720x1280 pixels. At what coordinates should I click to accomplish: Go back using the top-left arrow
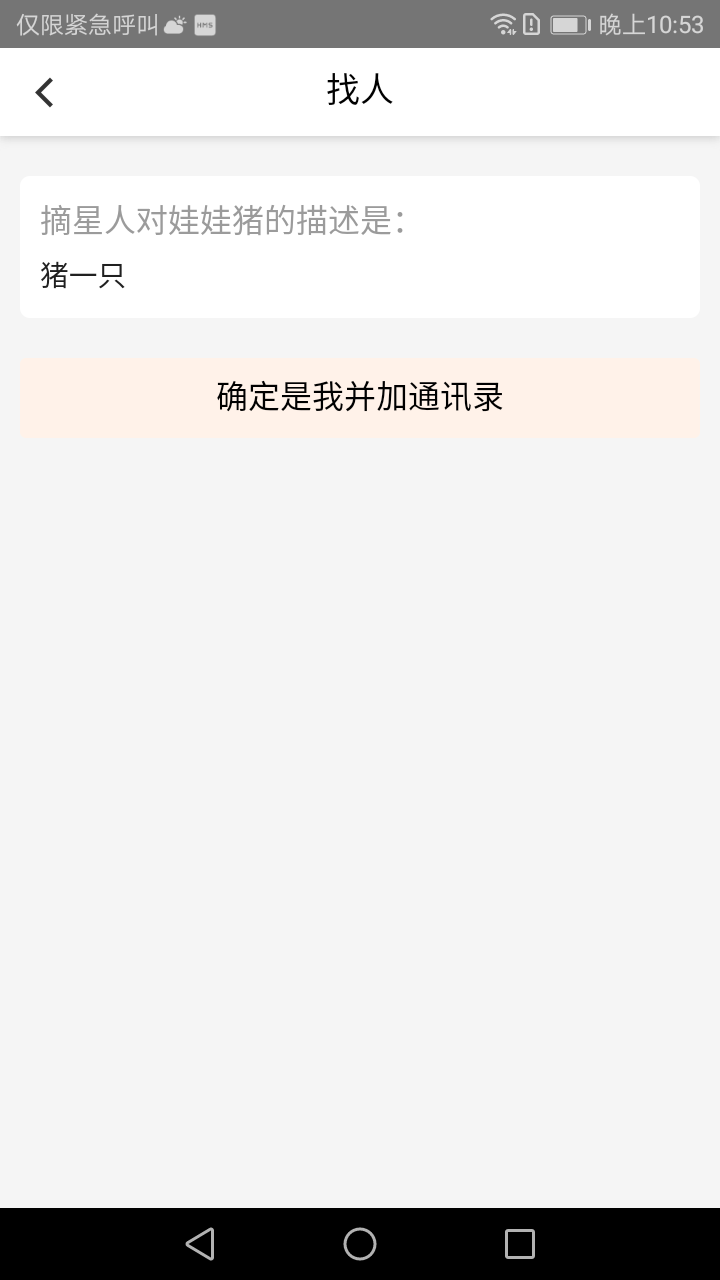[44, 92]
